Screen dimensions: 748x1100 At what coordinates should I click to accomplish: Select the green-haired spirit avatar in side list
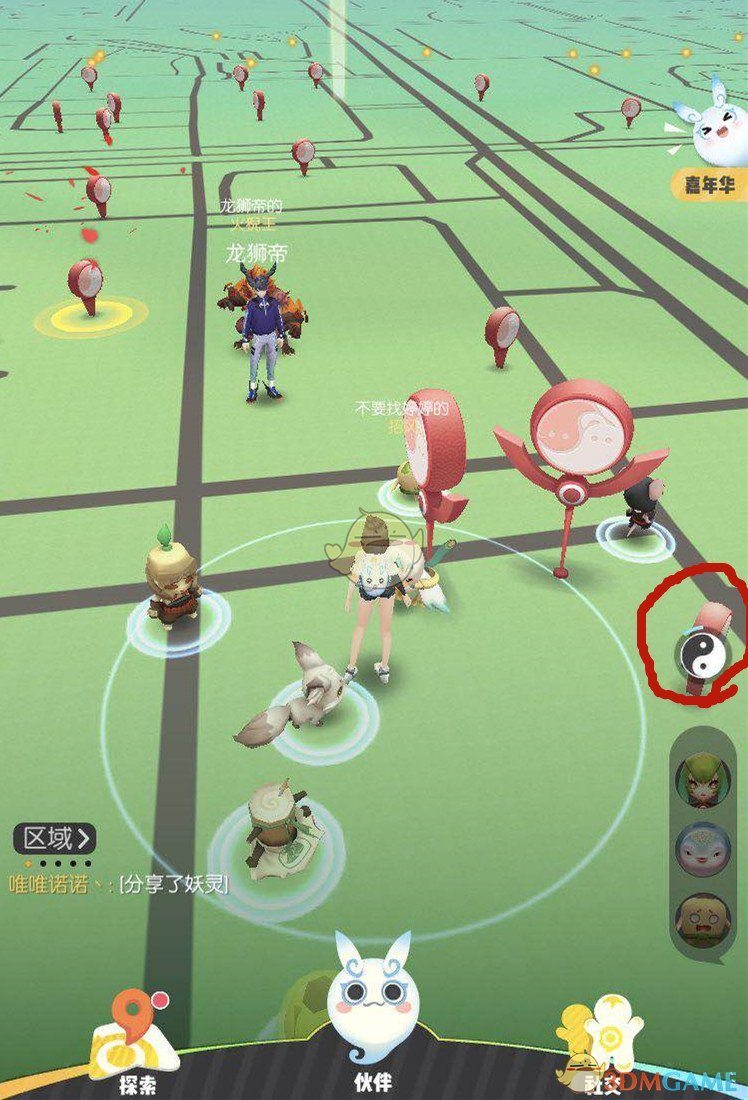(702, 781)
